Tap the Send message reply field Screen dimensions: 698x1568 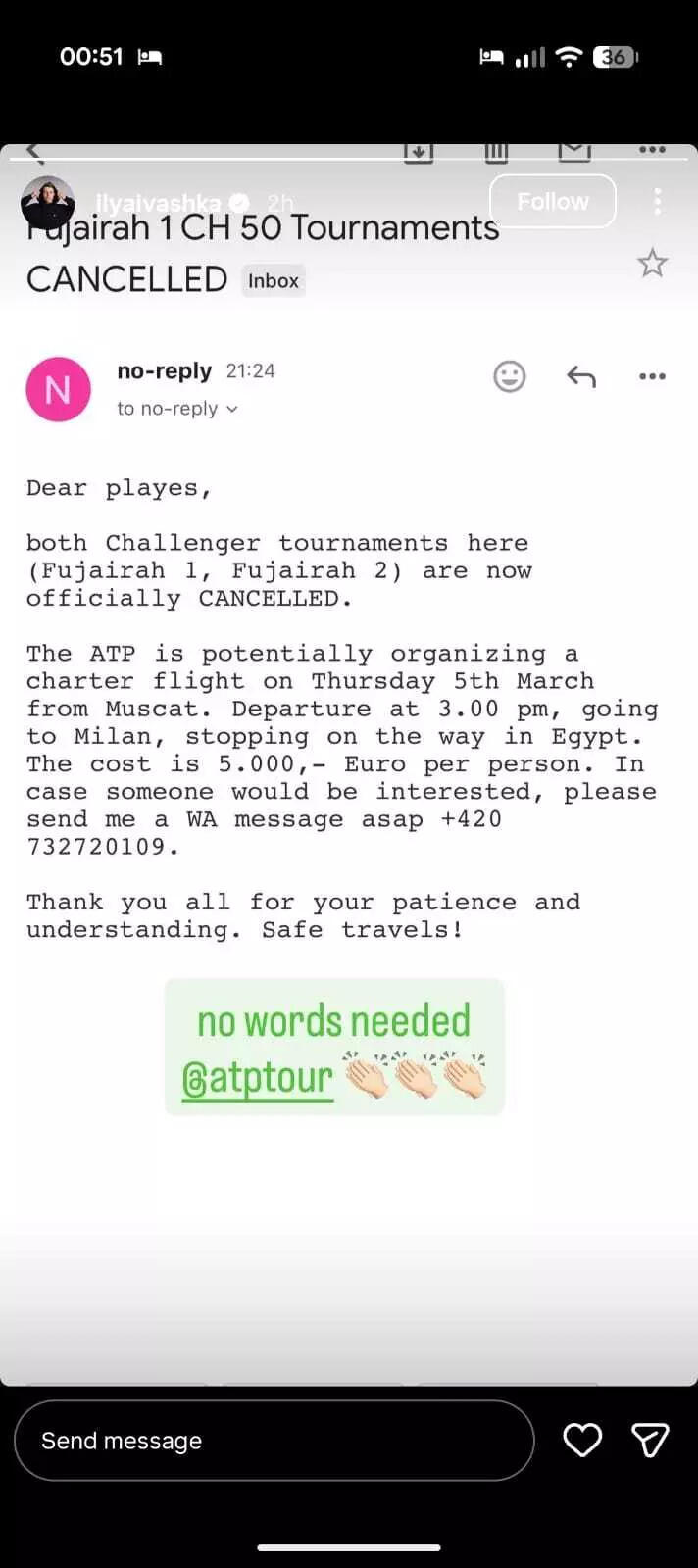[x=274, y=1440]
